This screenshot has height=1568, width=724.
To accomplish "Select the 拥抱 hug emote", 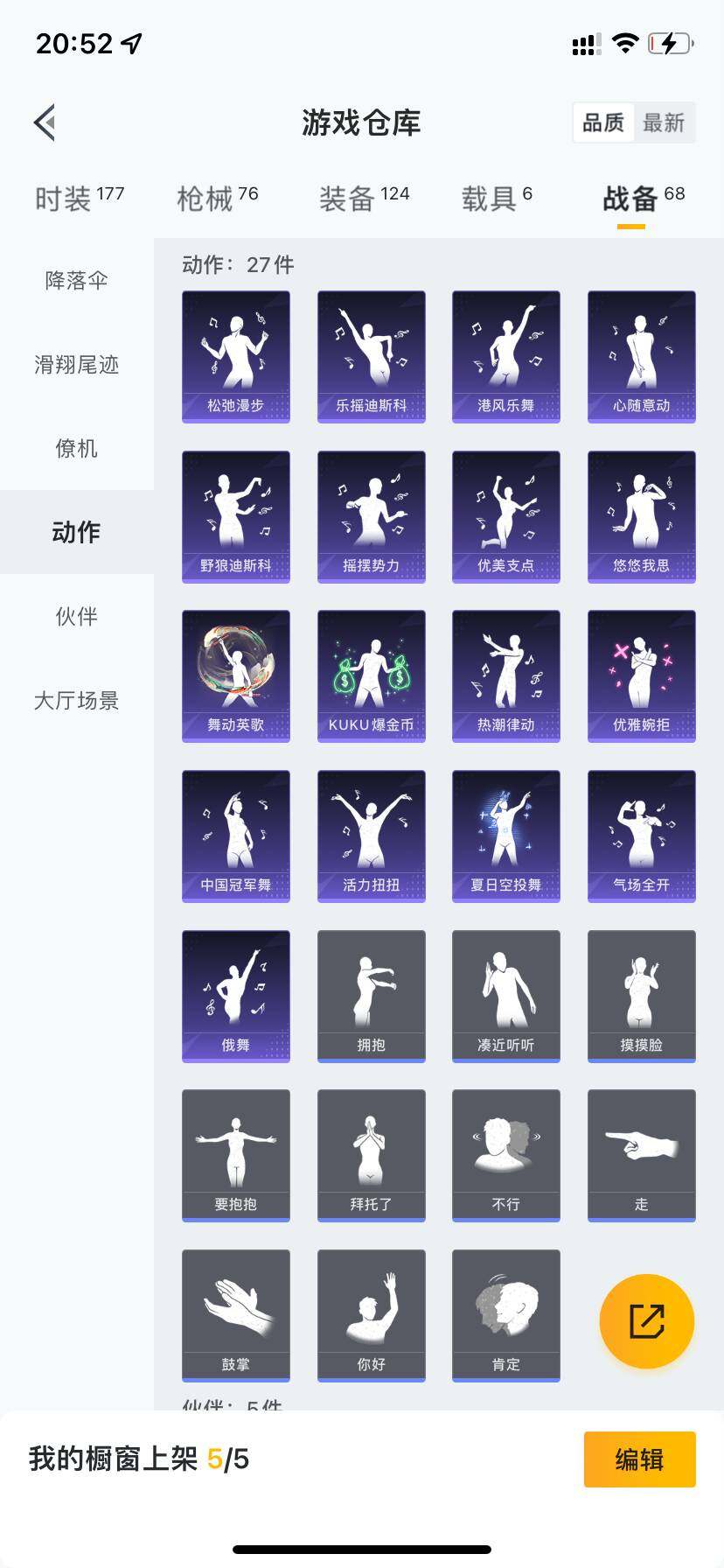I will coord(371,995).
